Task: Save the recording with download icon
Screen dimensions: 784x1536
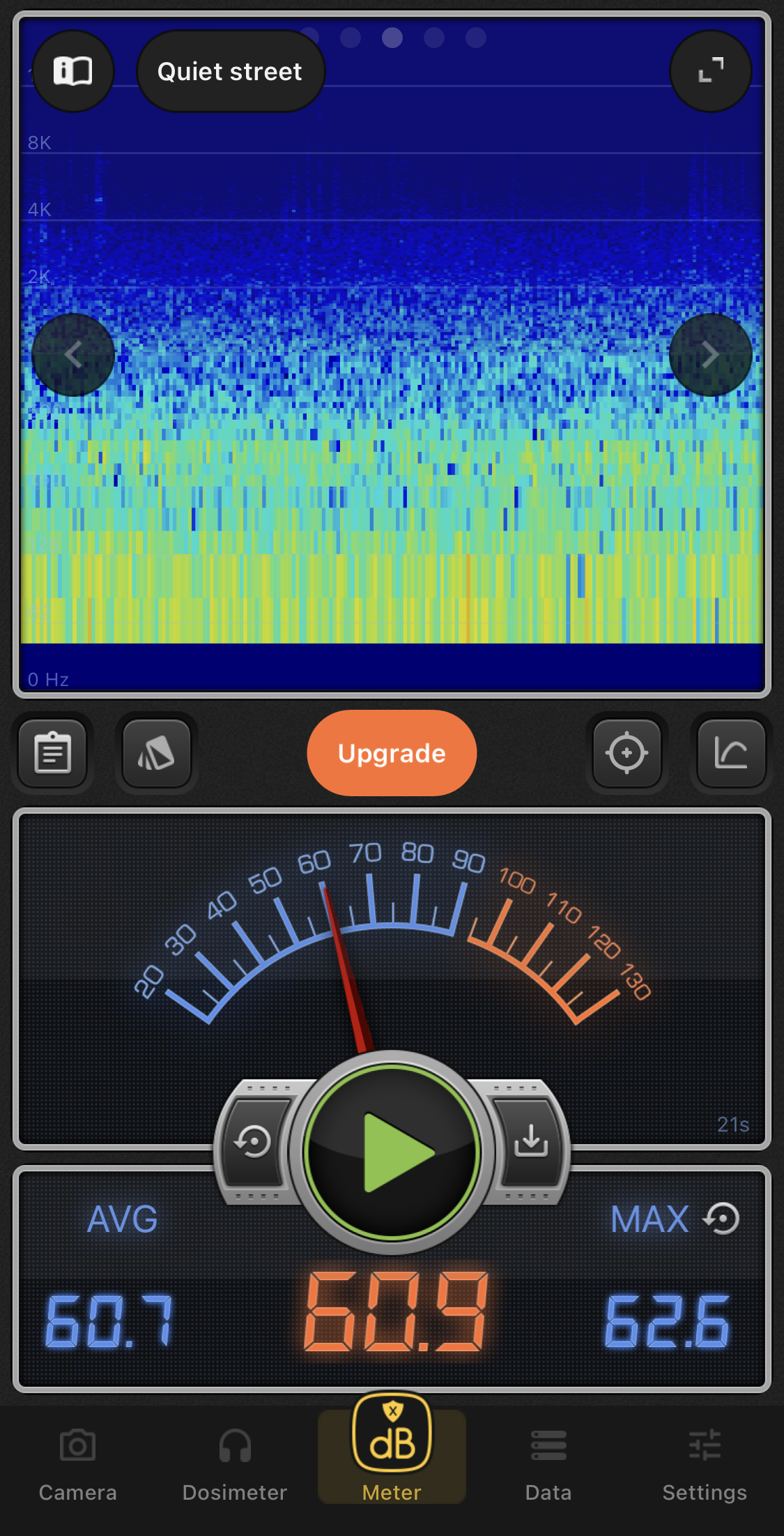Action: [x=531, y=1142]
